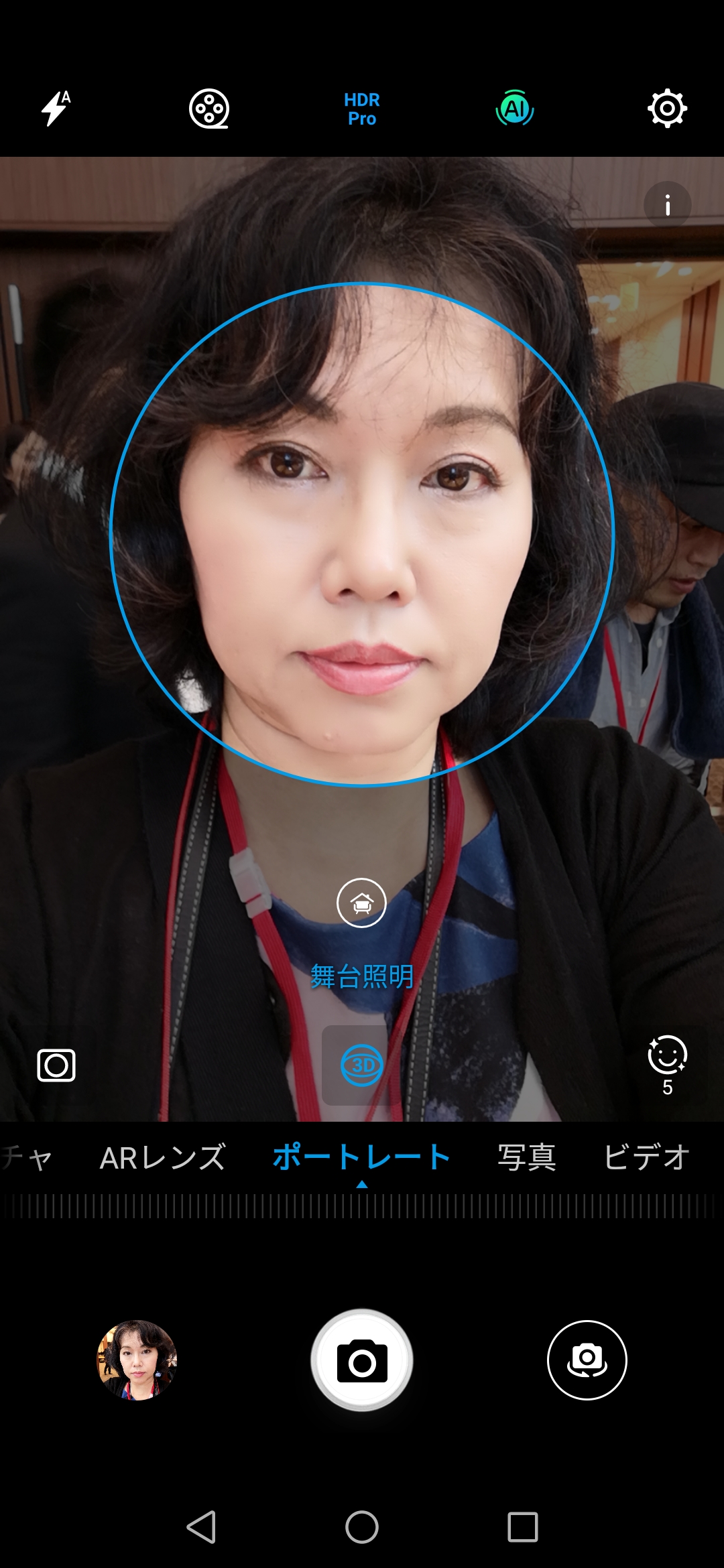Select the ポートレート mode tab

coord(362,1157)
